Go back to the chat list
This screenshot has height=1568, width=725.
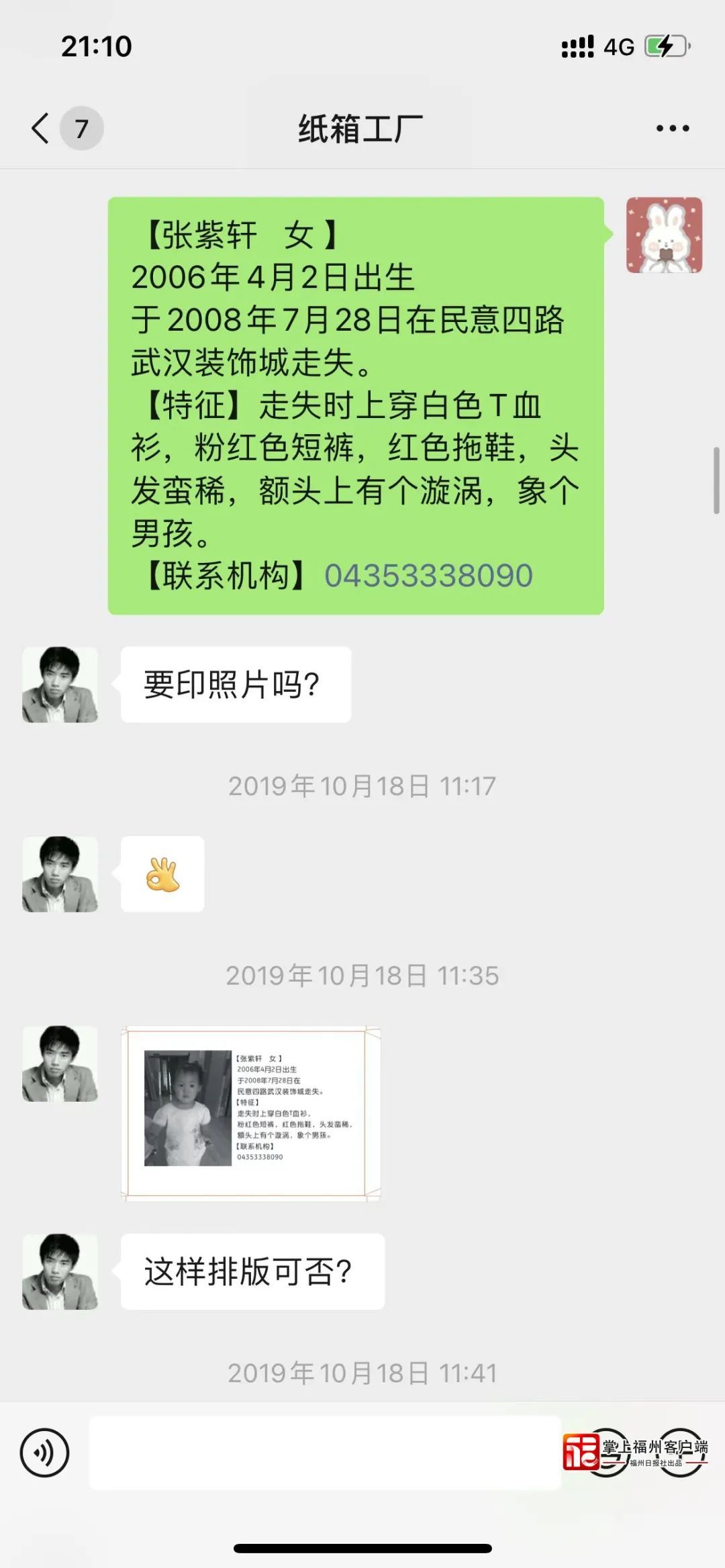(x=41, y=128)
